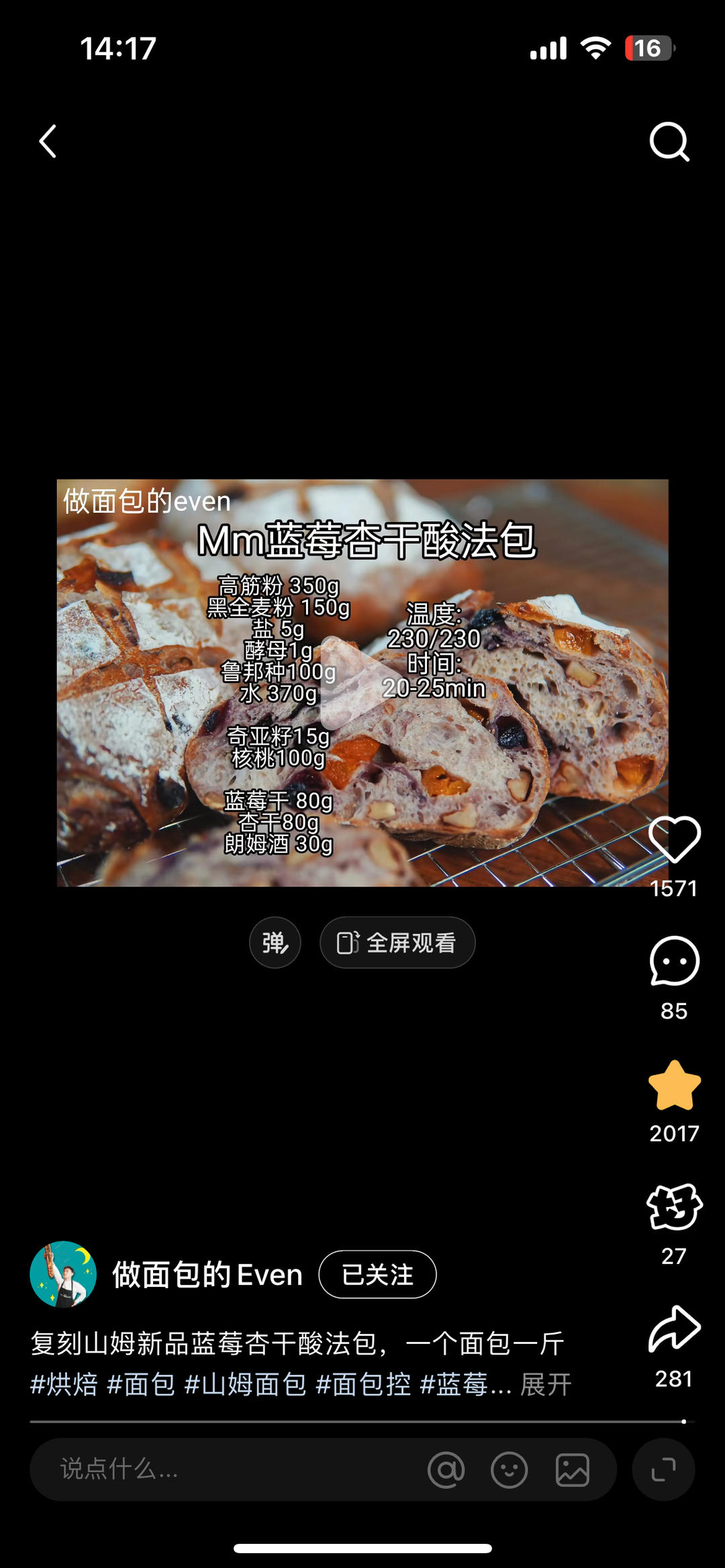Mention someone with the @ icon

coord(446,1470)
